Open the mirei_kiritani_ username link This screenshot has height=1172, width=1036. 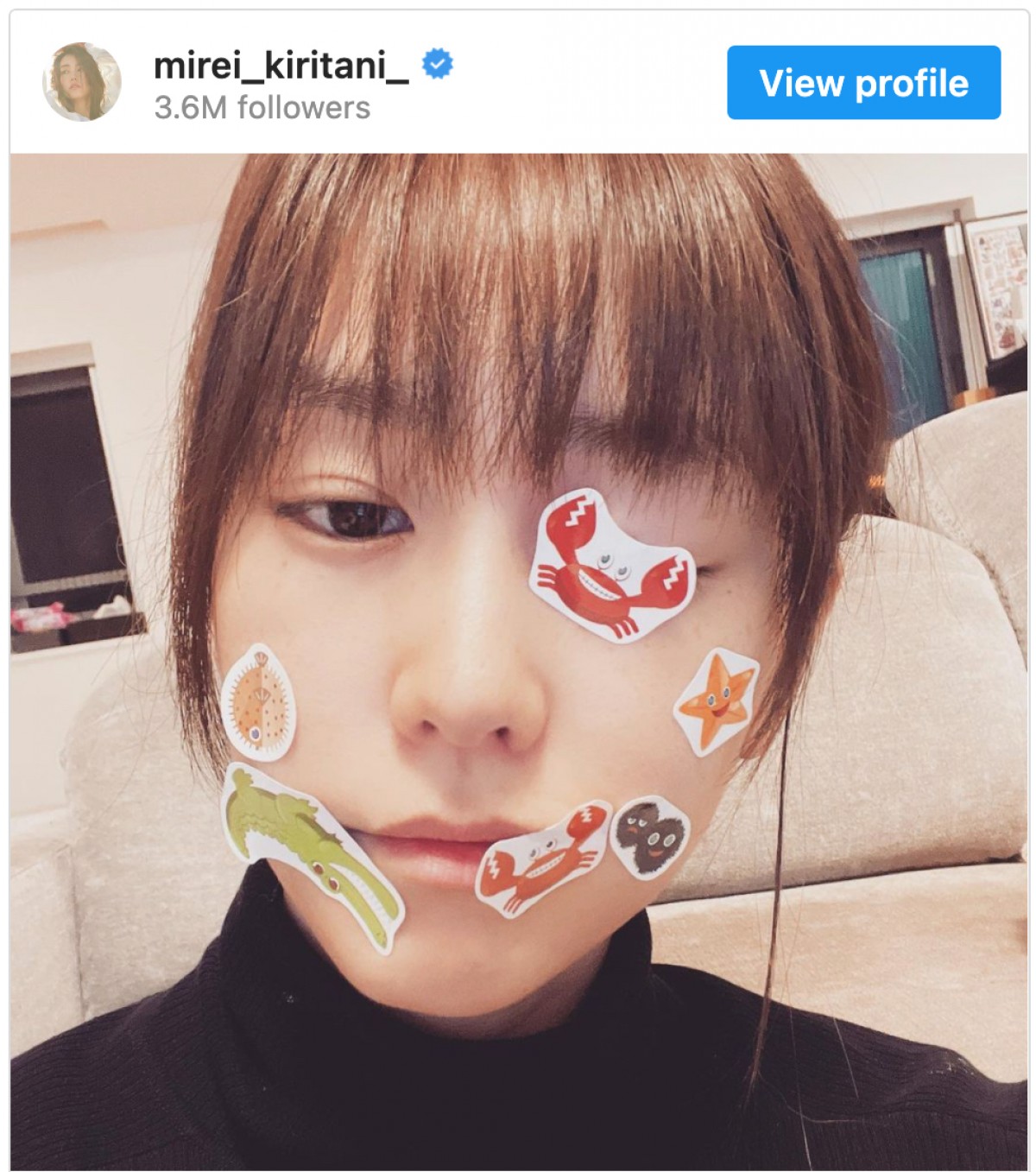click(281, 65)
